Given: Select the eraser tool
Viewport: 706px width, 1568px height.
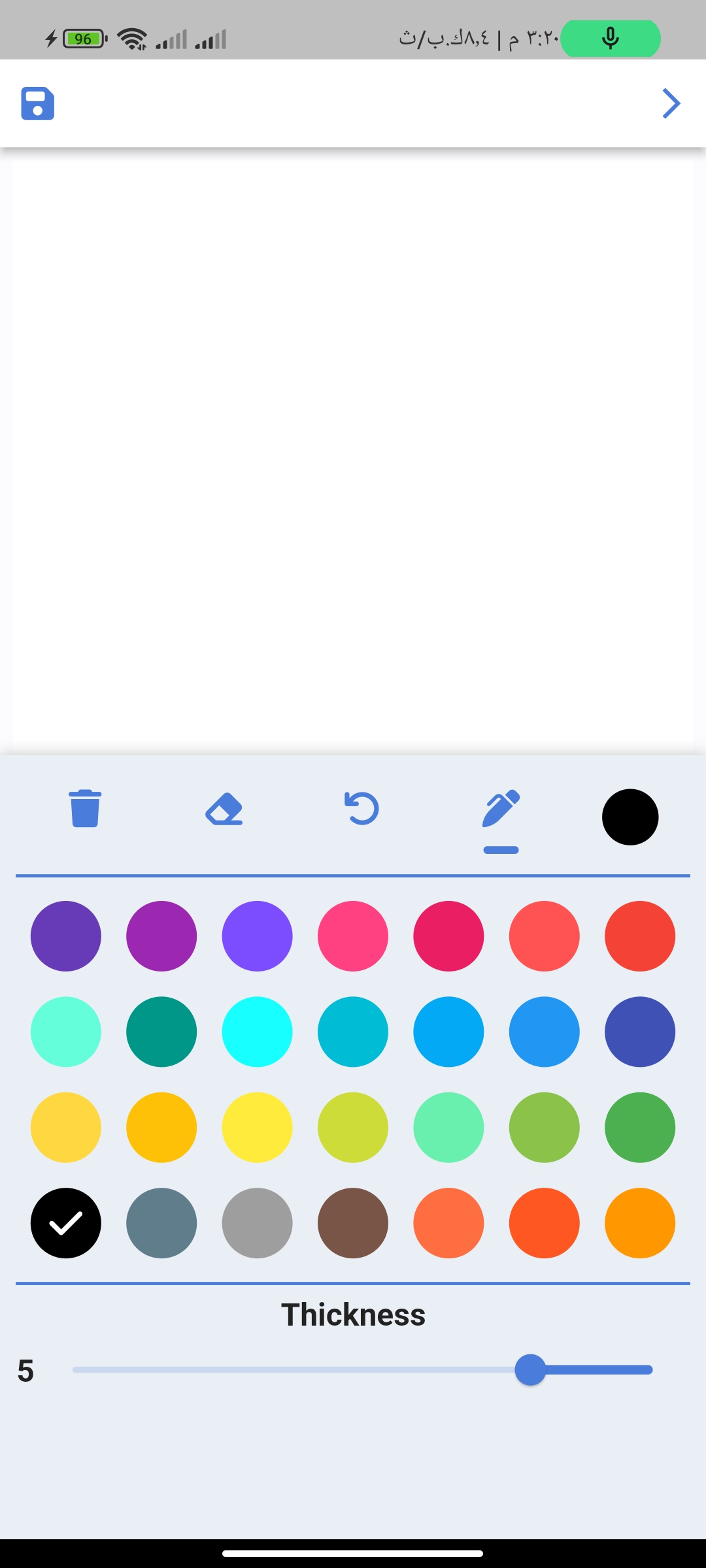Looking at the screenshot, I should (224, 809).
